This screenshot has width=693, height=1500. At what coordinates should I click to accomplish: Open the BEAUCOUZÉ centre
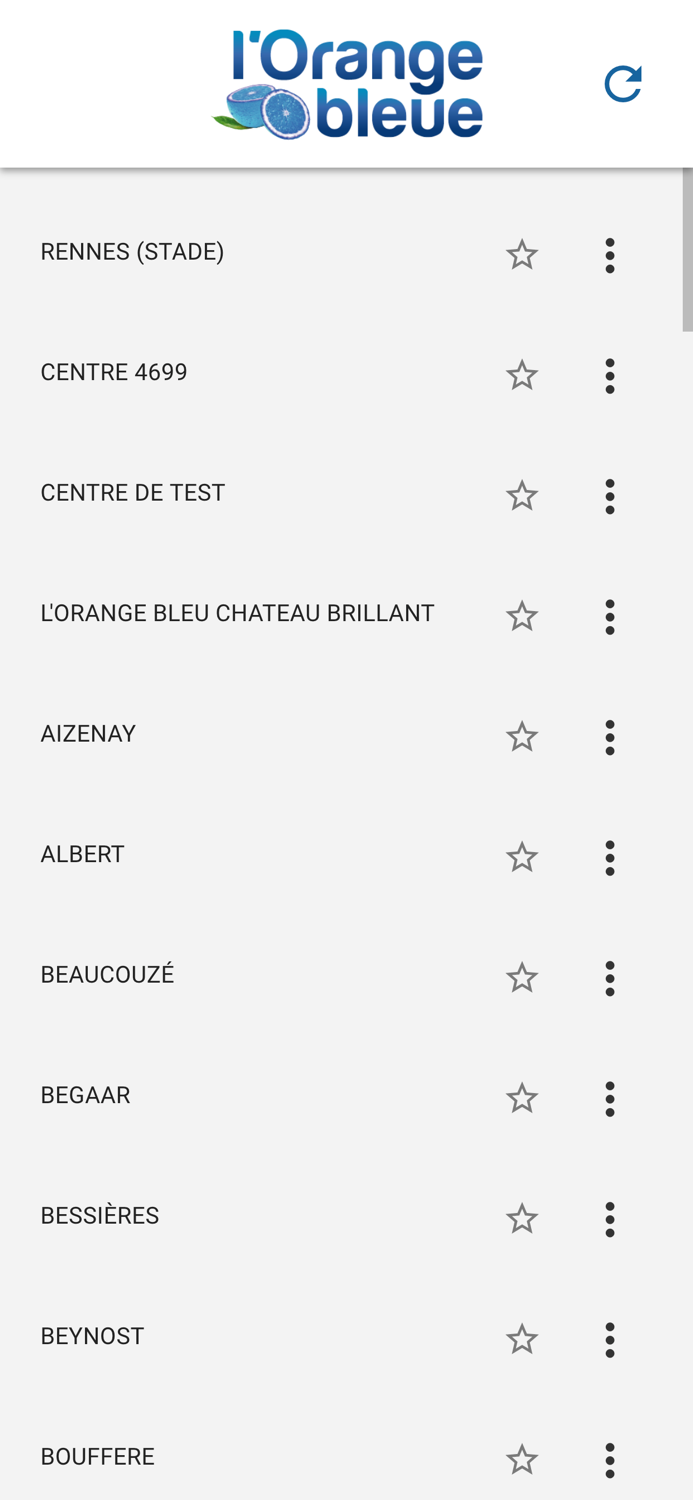tap(107, 975)
